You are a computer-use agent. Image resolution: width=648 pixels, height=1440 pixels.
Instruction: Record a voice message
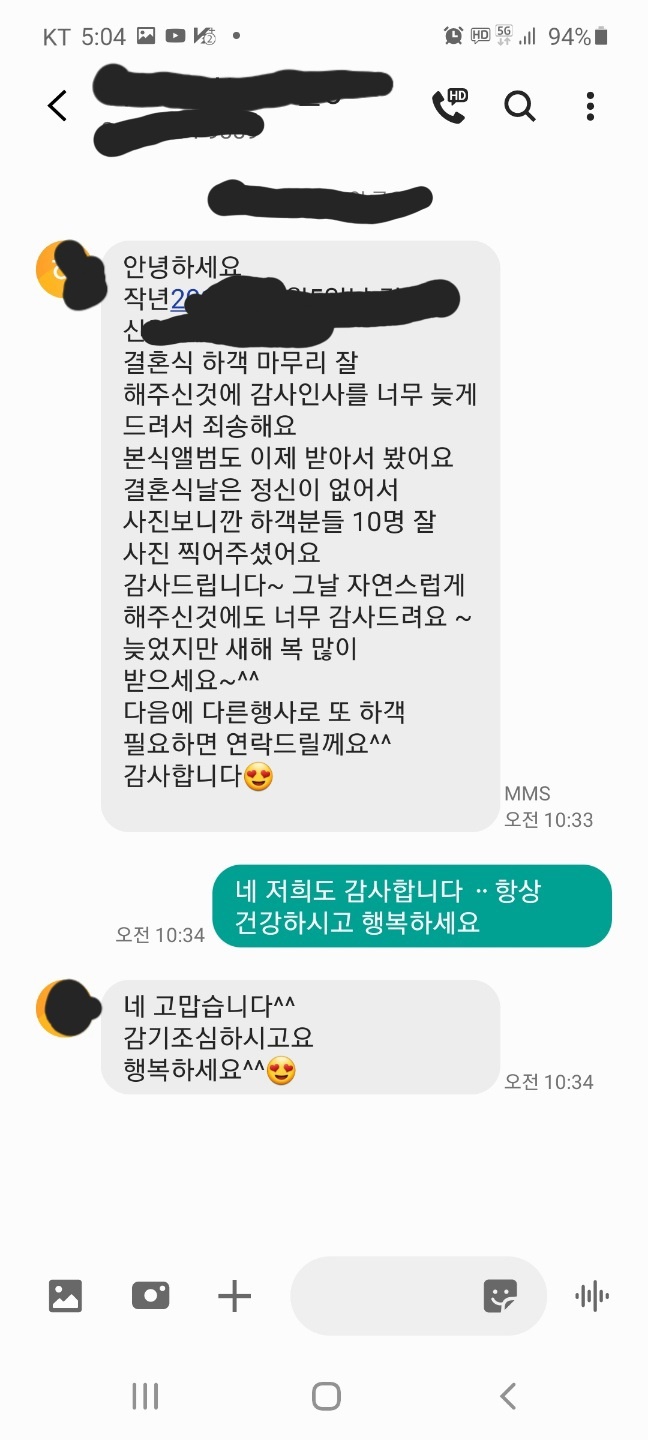(592, 1297)
